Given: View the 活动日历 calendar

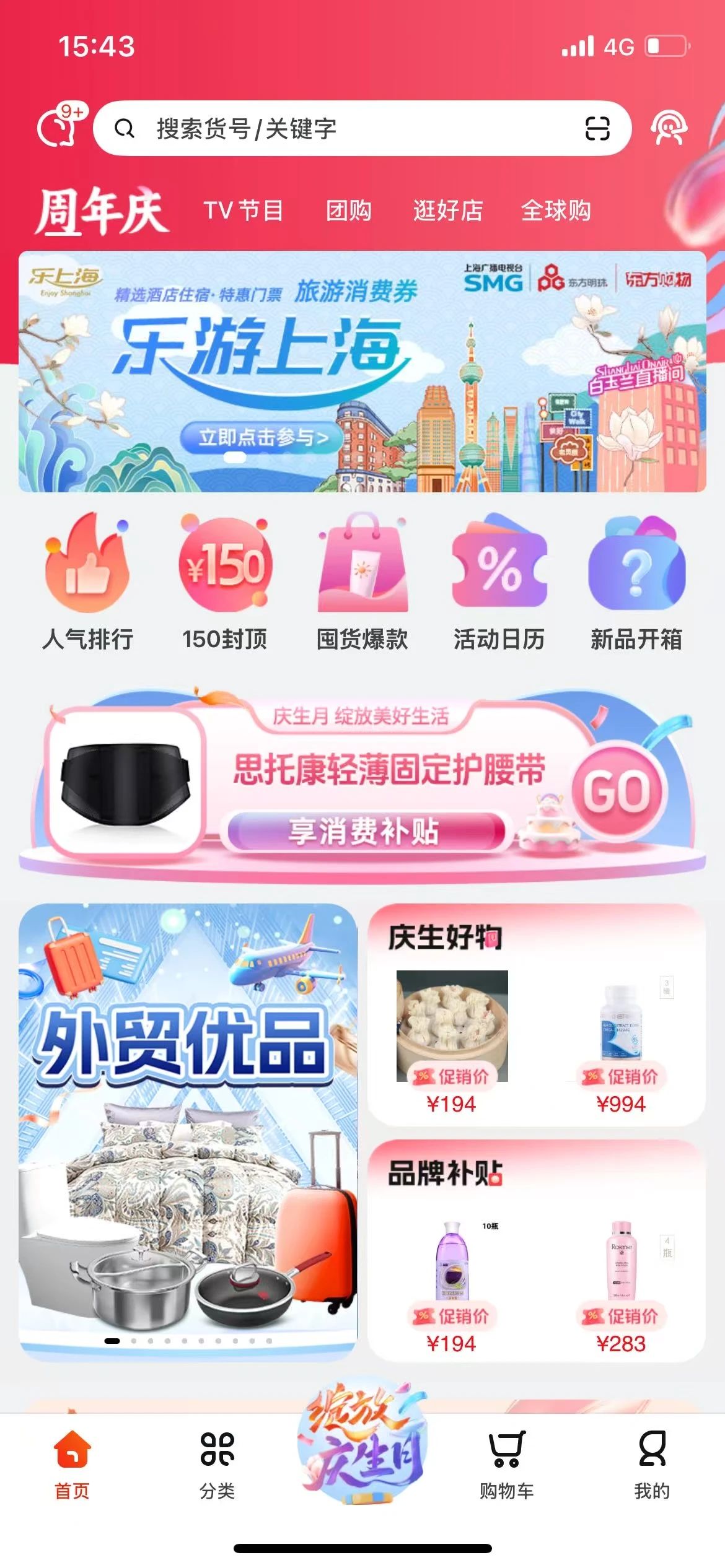Looking at the screenshot, I should (x=499, y=582).
